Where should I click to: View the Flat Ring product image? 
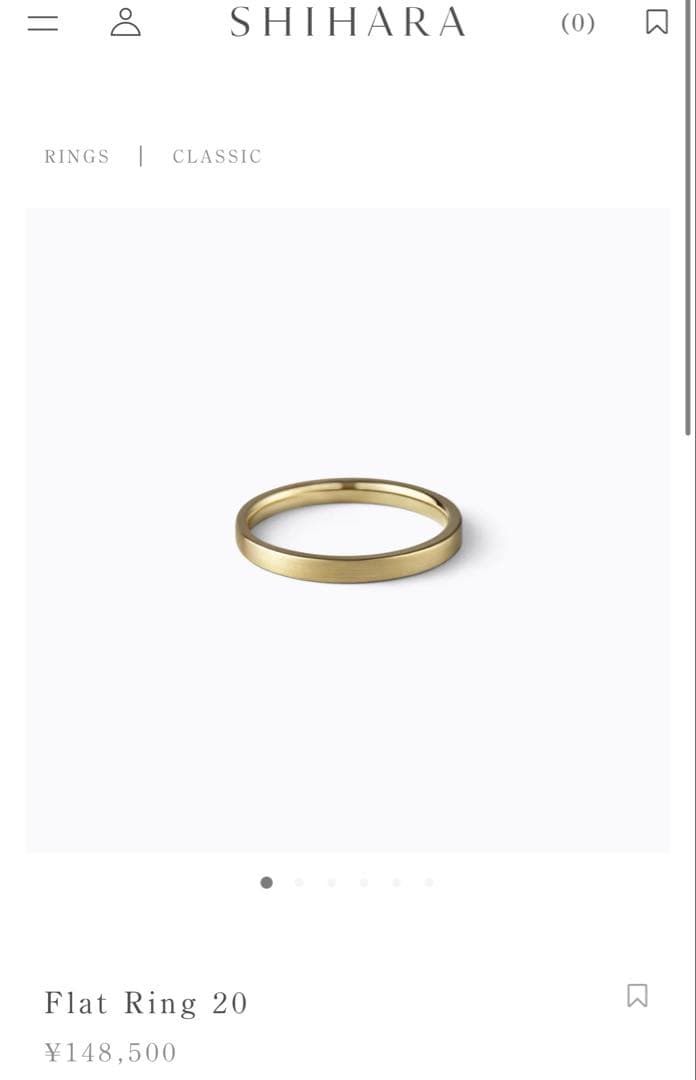tap(348, 530)
